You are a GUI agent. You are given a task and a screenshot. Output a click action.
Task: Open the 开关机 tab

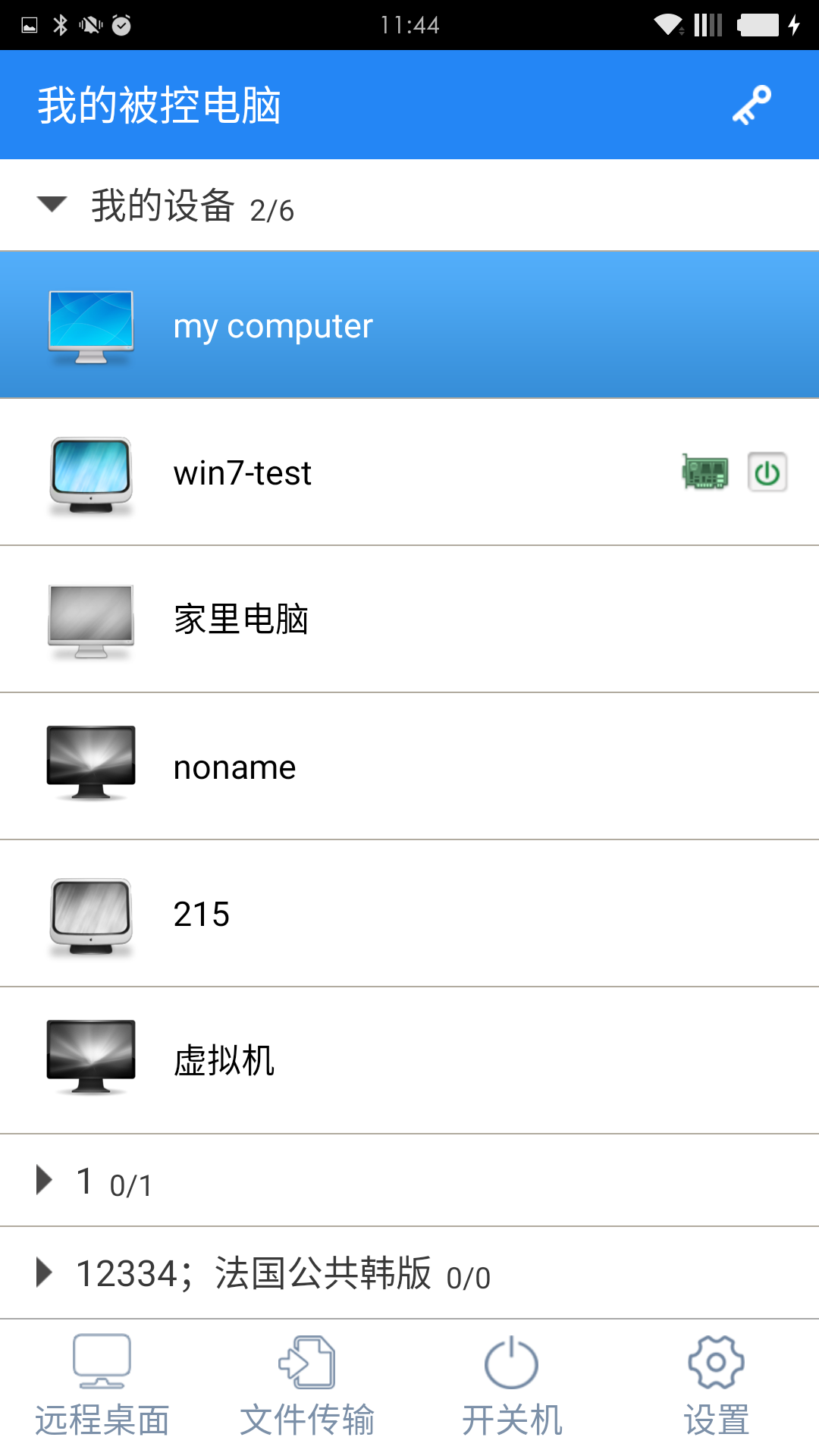pyautogui.click(x=512, y=1387)
